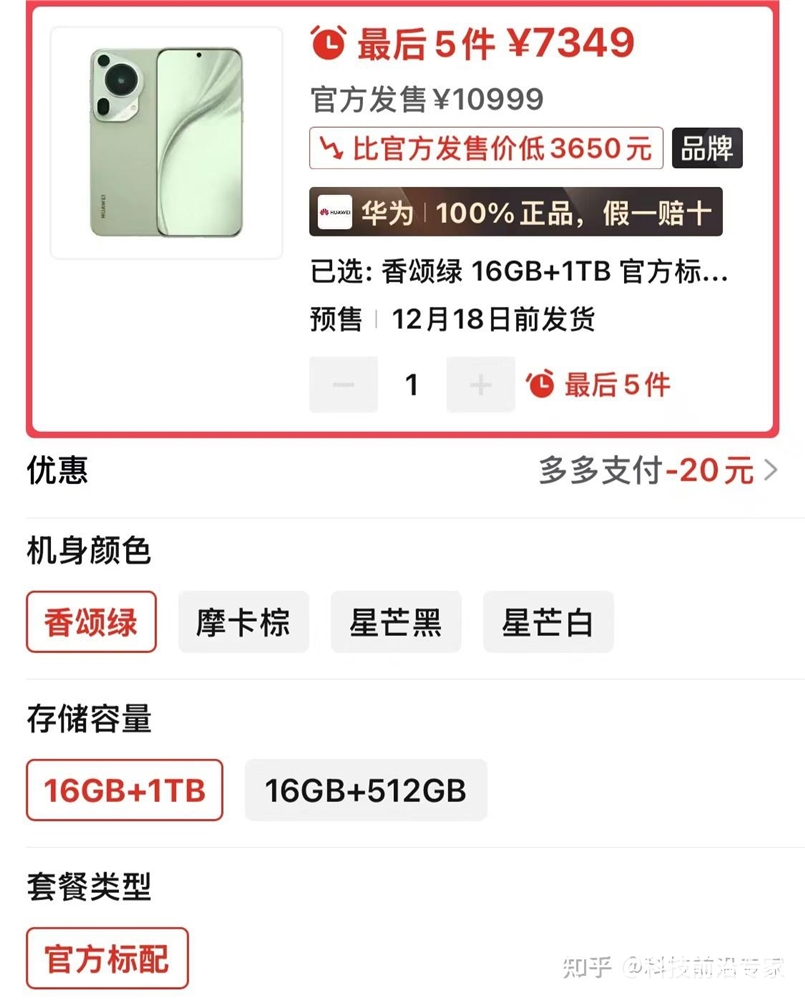Choose the 官方标配 package type
The width and height of the screenshot is (805, 1000).
coord(106,958)
